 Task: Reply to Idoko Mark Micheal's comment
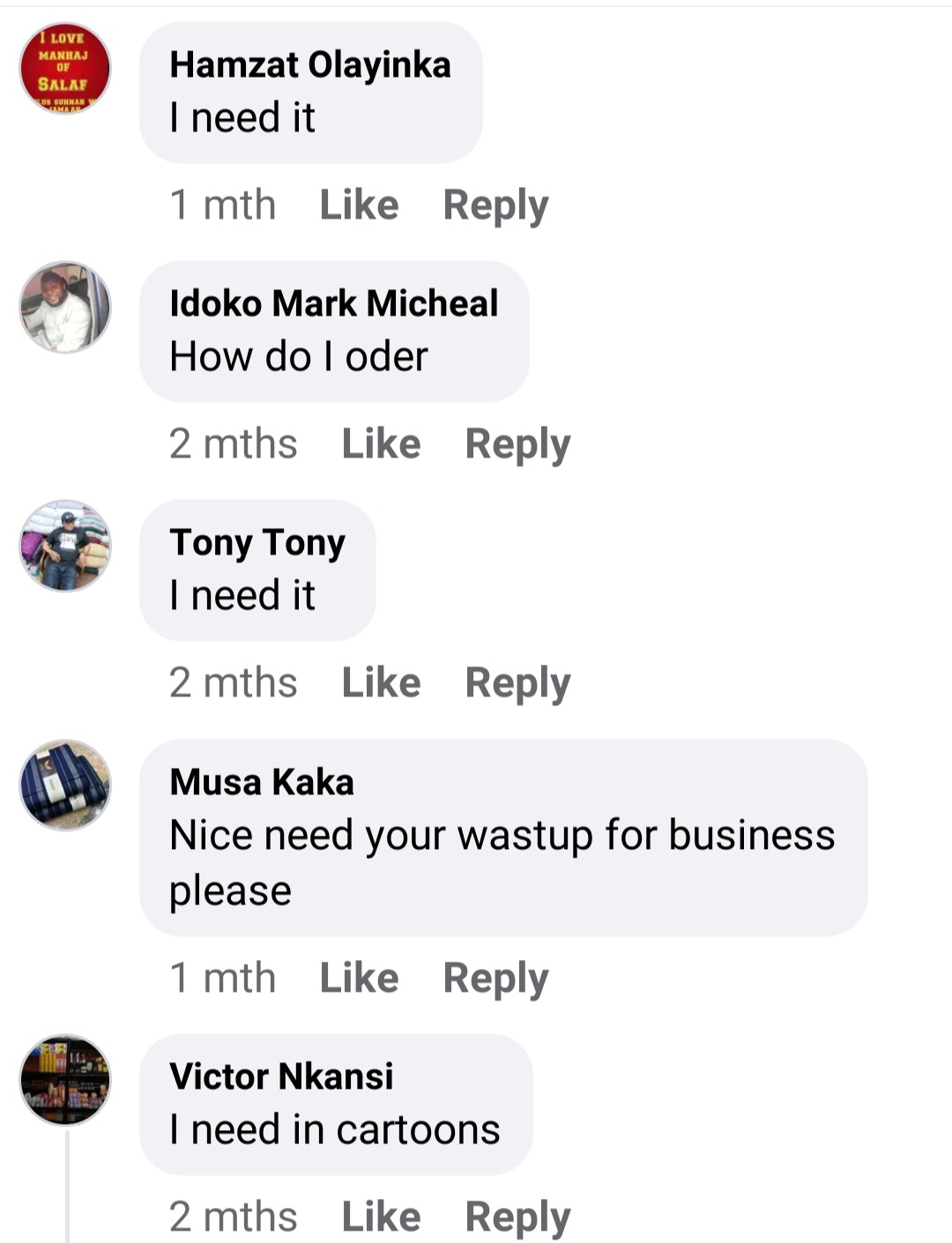pyautogui.click(x=517, y=444)
